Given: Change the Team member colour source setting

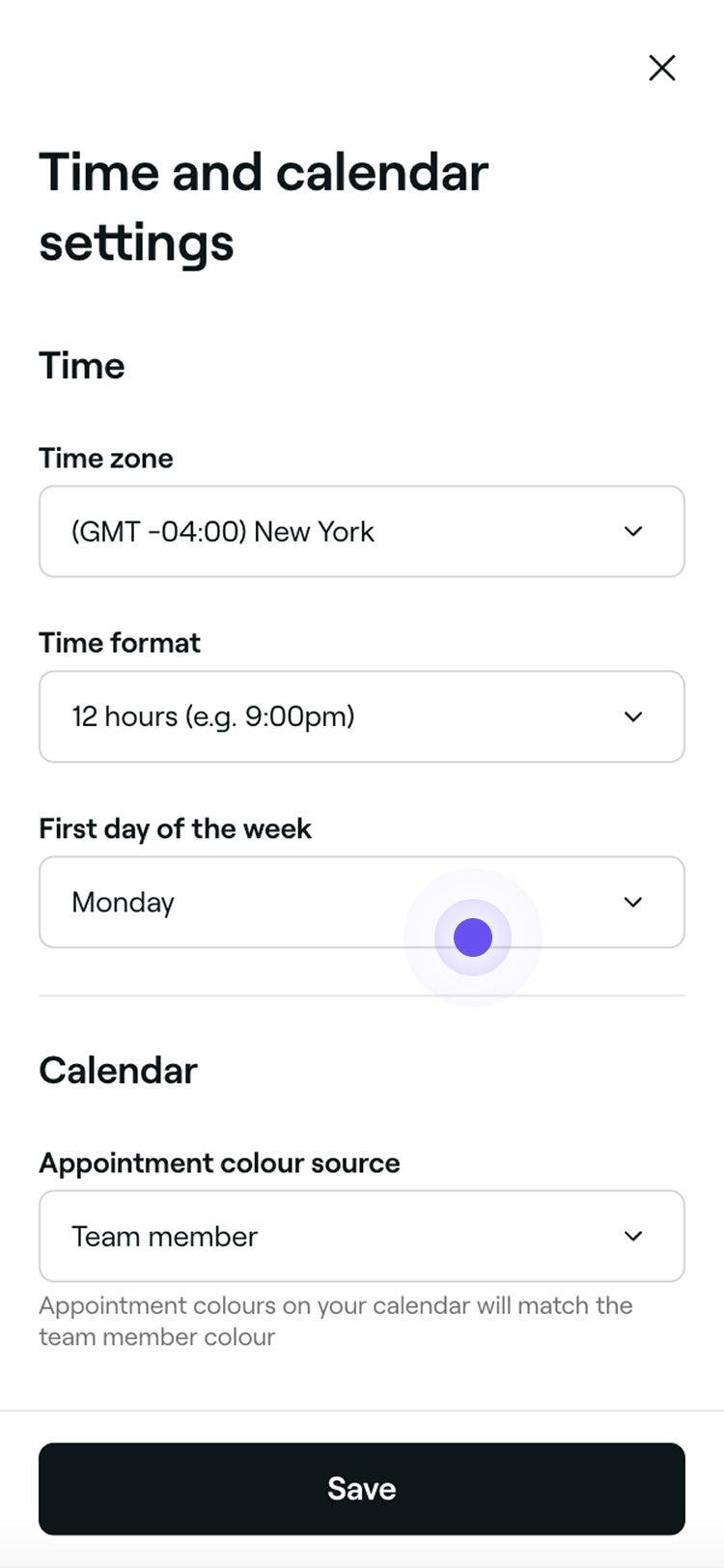Looking at the screenshot, I should coord(362,1236).
